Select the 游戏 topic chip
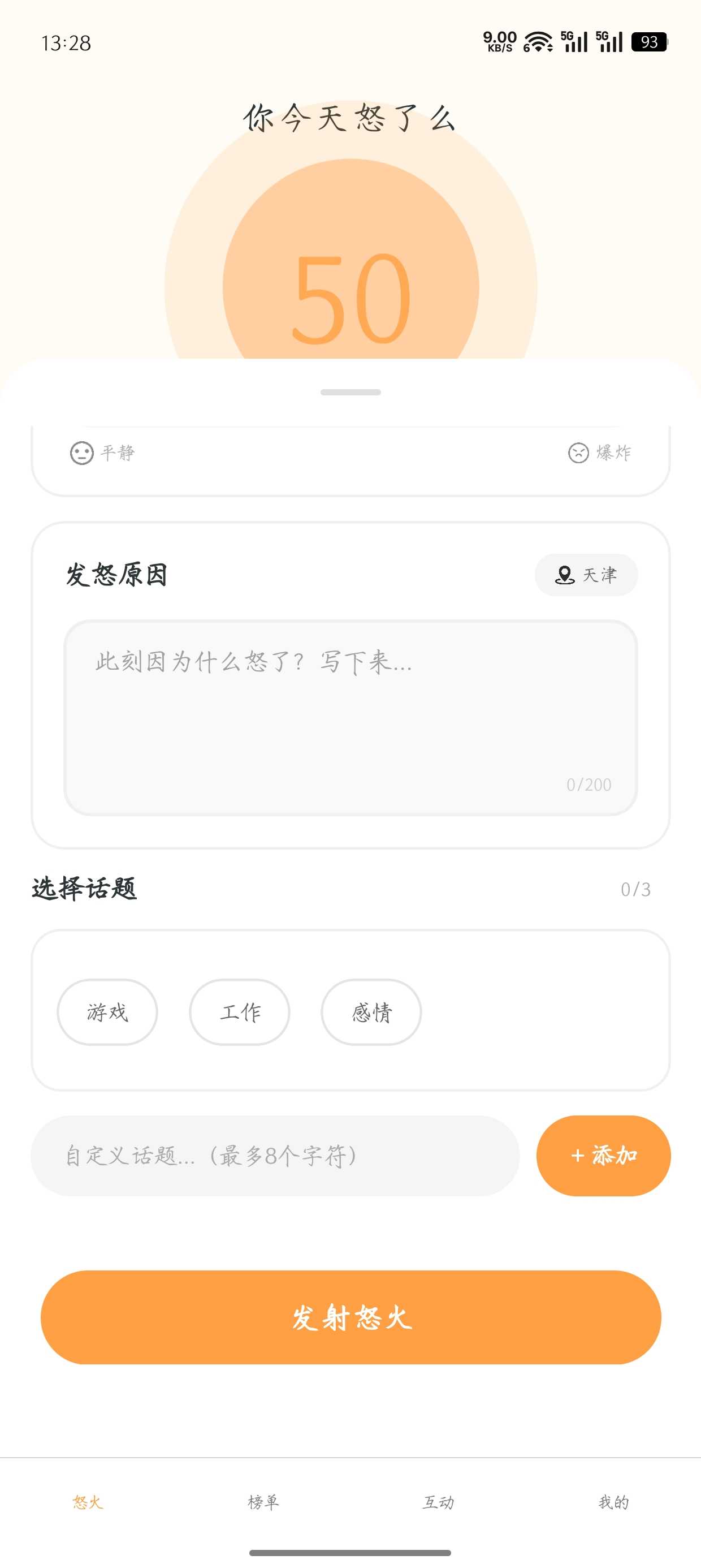 coord(107,1011)
